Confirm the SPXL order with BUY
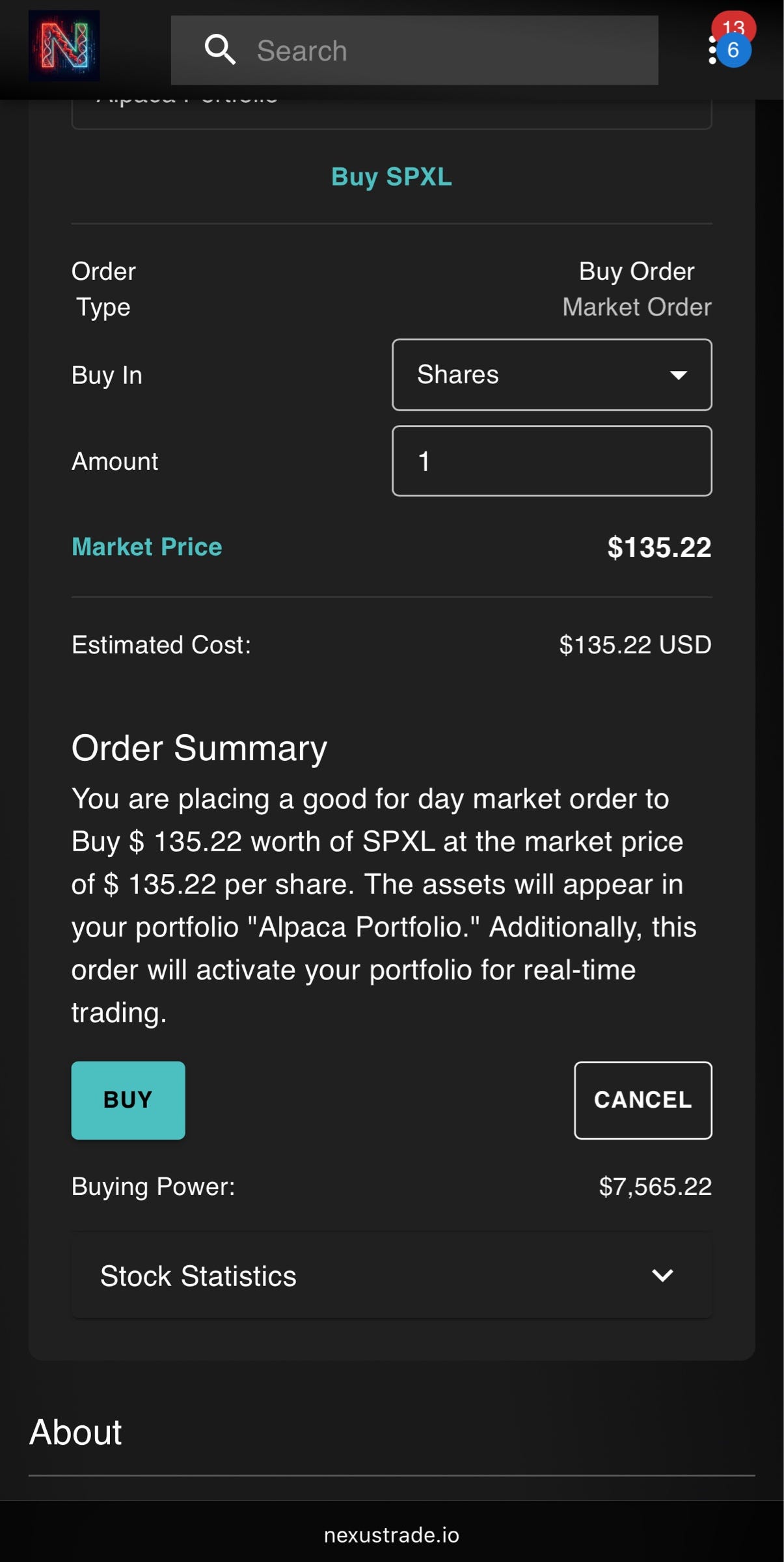This screenshot has height=1562, width=784. tap(128, 1100)
